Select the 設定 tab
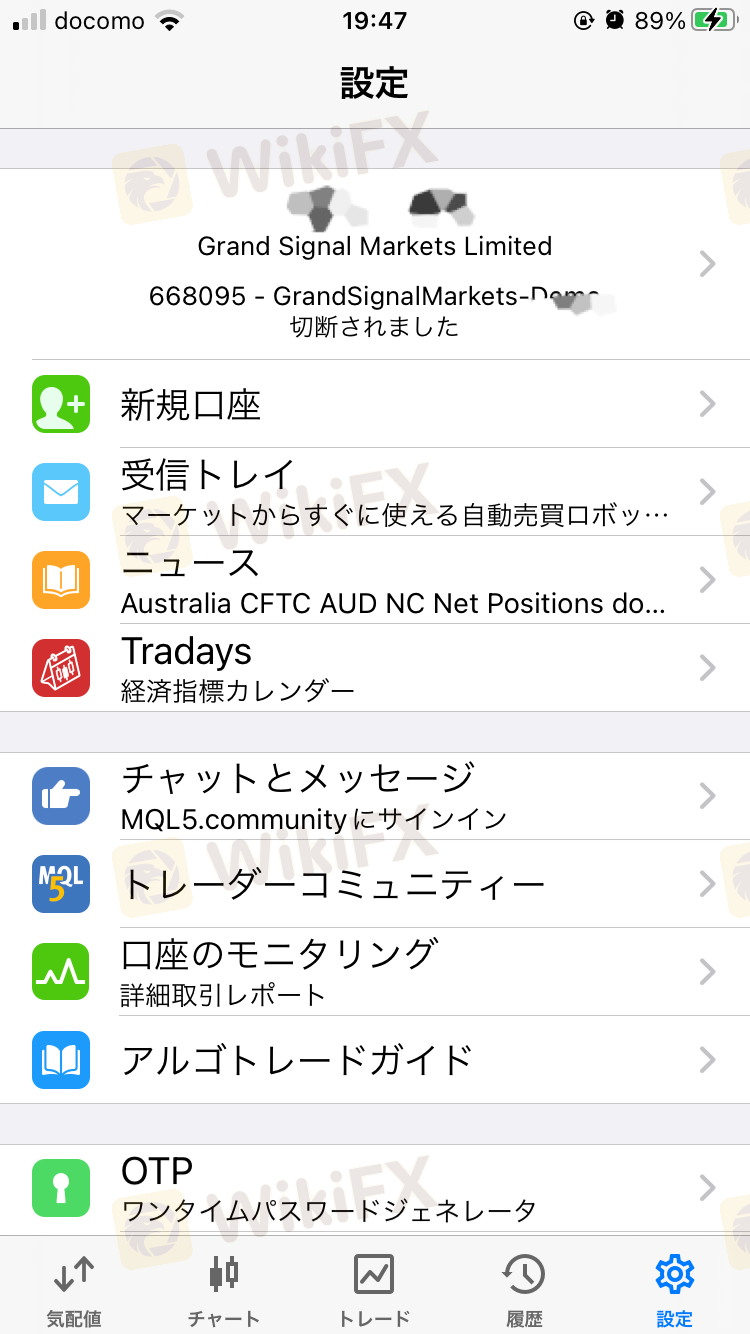Viewport: 750px width, 1334px height. [x=674, y=1289]
